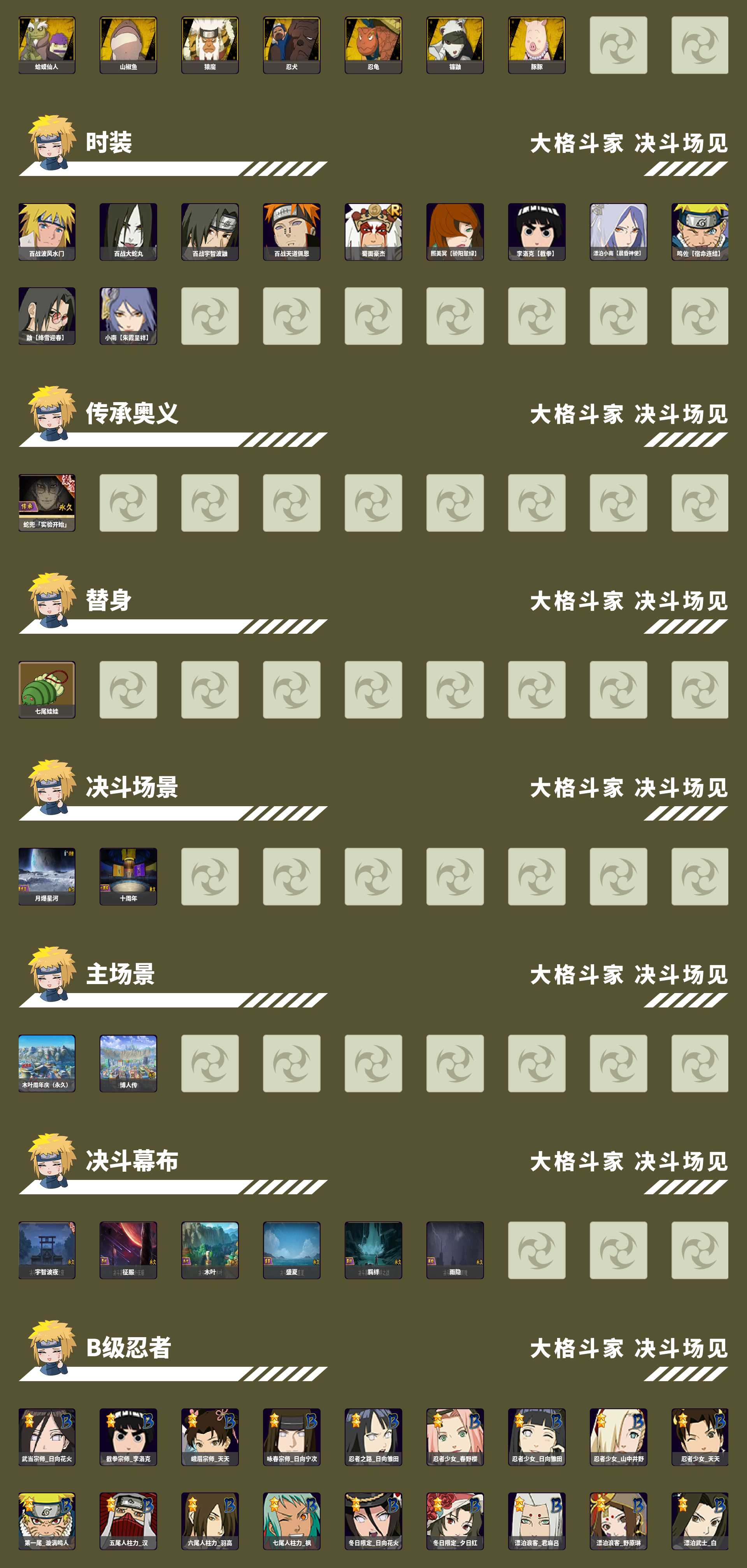The width and height of the screenshot is (747, 1568).
Task: Open the 小南【朱雀呈祥】 costume
Action: tap(128, 316)
